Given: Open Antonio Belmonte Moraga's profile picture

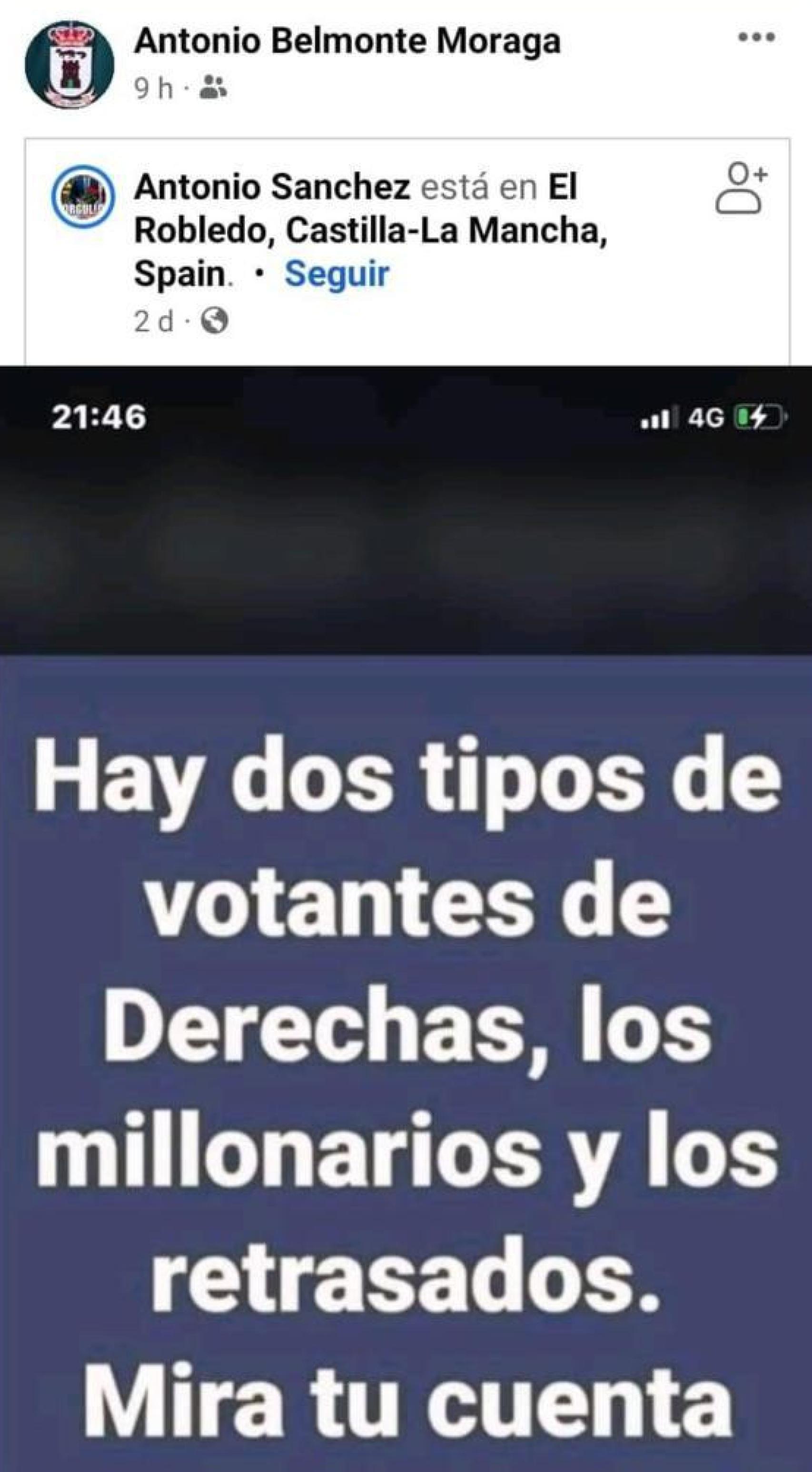Looking at the screenshot, I should pos(69,64).
